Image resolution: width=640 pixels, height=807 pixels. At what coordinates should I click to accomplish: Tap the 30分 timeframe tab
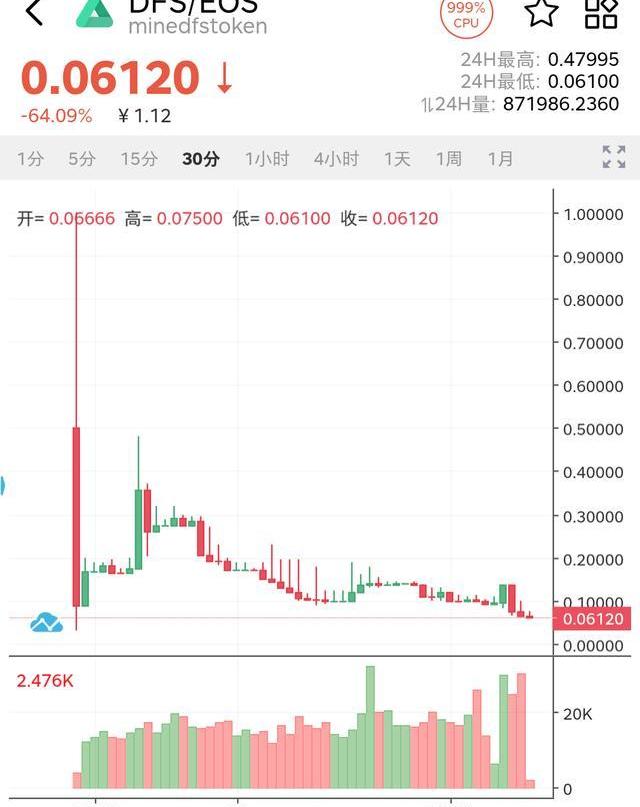pyautogui.click(x=200, y=158)
